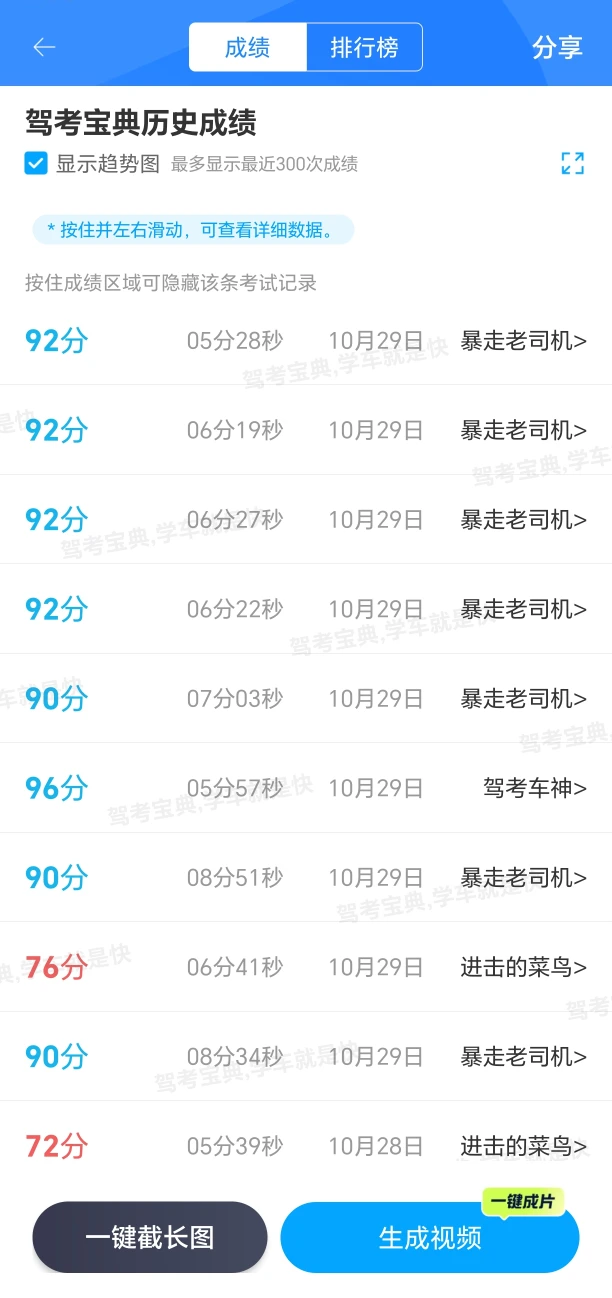Select the 成绩 tab

[x=247, y=47]
